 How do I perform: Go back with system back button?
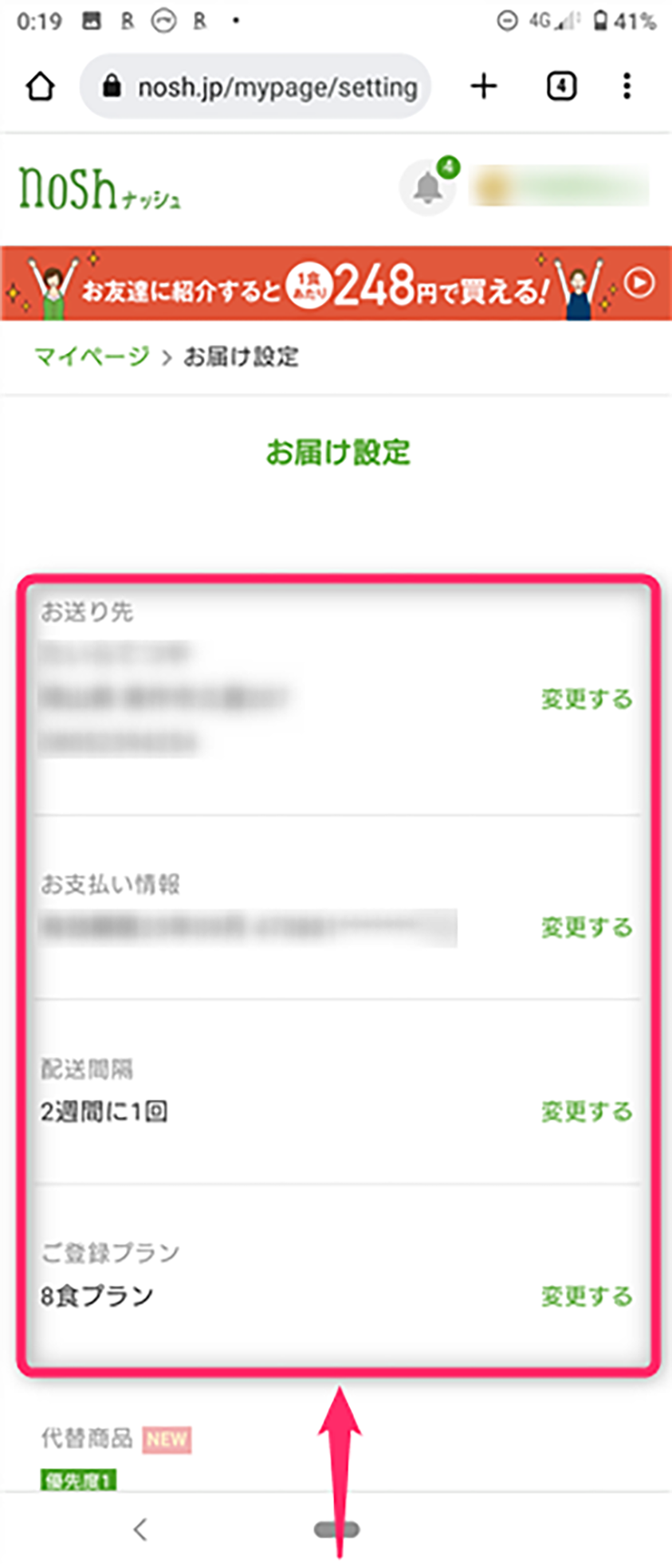140,1529
